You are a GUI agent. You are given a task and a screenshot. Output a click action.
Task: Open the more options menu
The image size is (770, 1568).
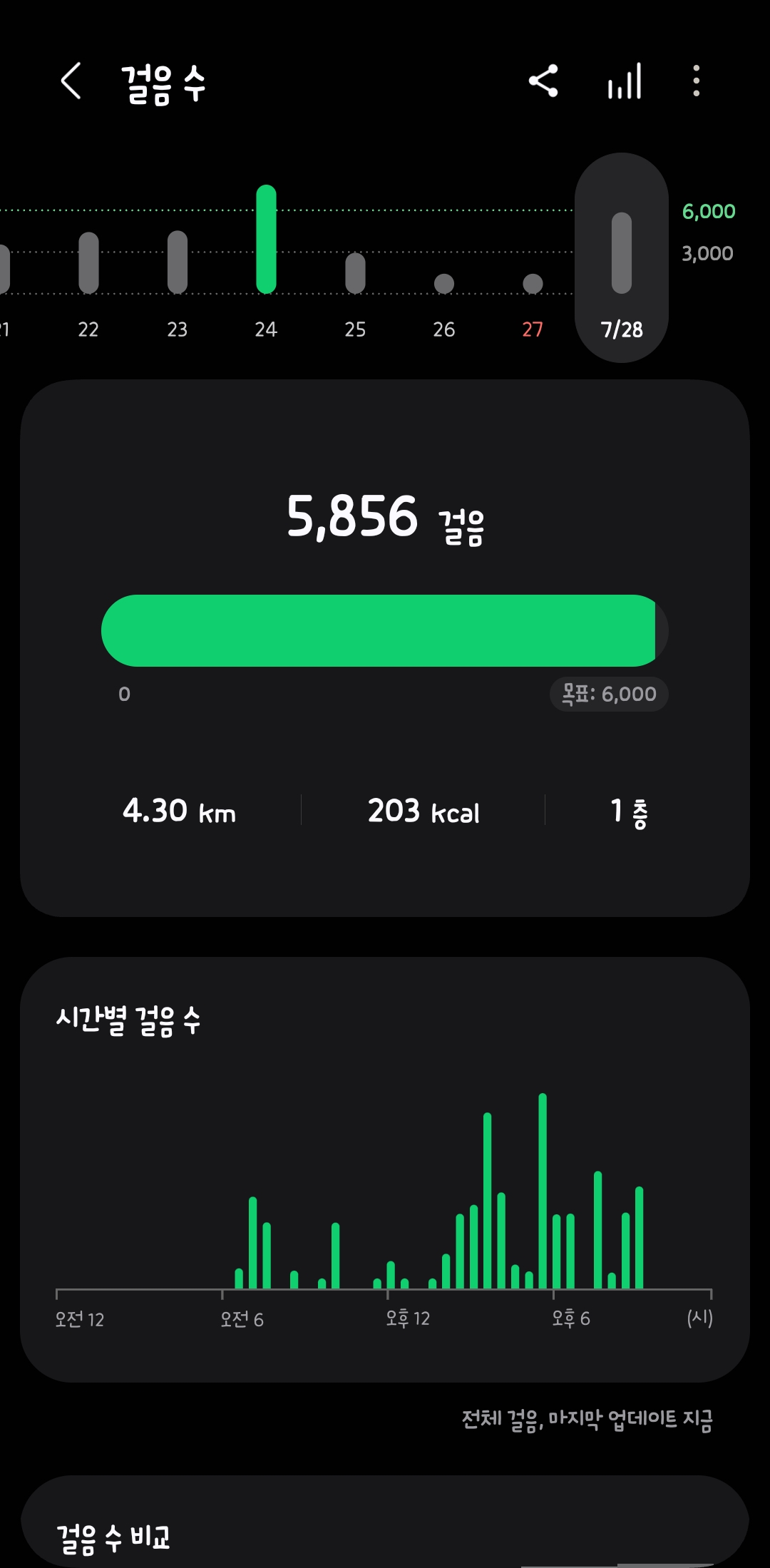pos(697,81)
